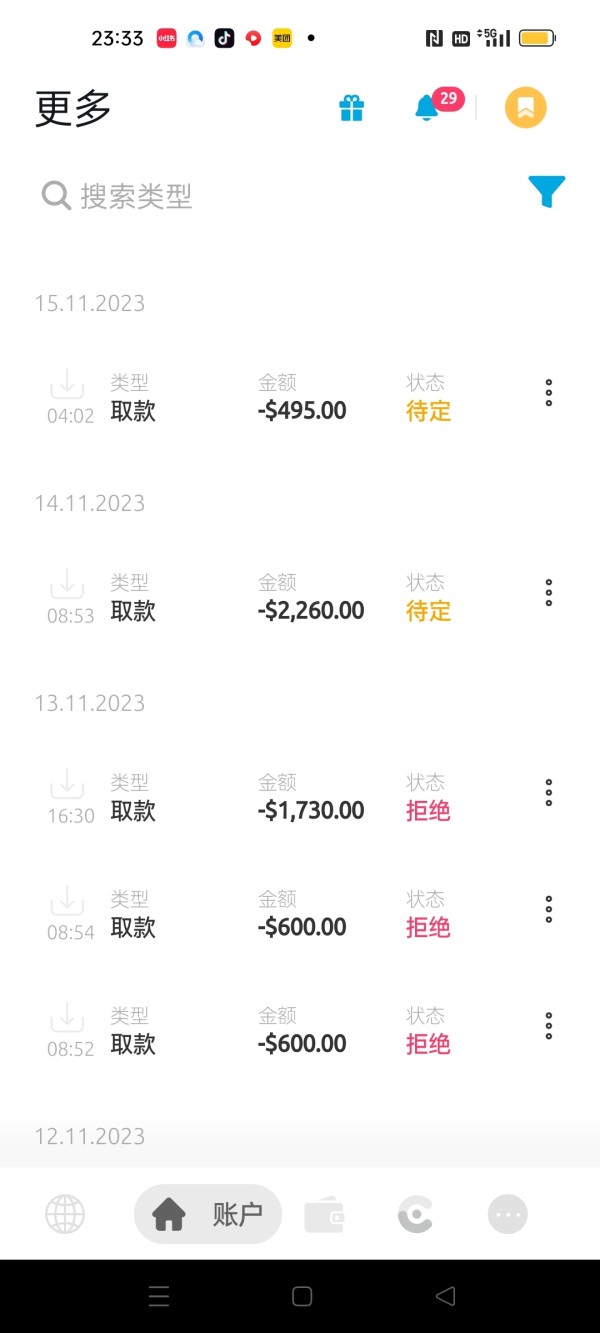This screenshot has width=600, height=1333.
Task: Open options for the -$1,730.00 withdrawal
Action: coord(548,793)
